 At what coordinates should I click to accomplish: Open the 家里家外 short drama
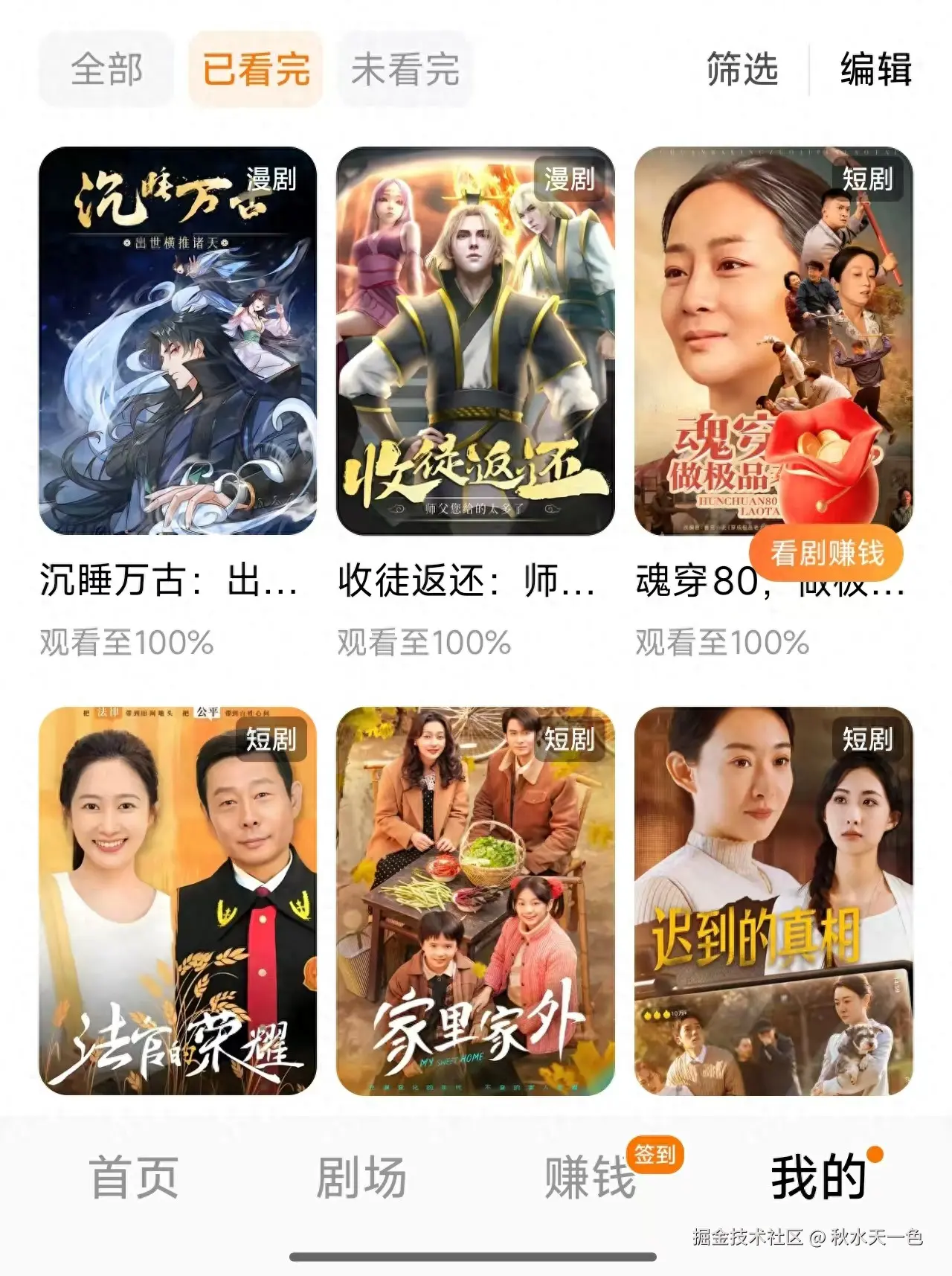475,900
